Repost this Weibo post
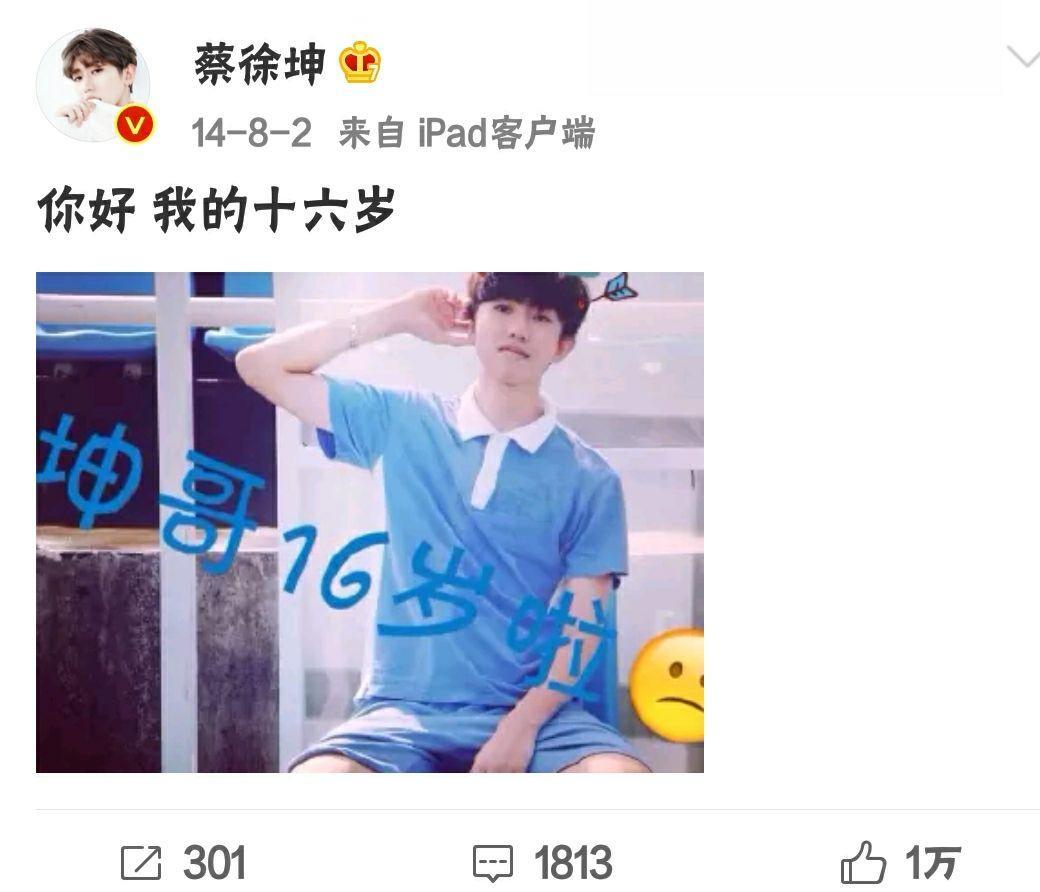The width and height of the screenshot is (1040, 892). [x=182, y=862]
